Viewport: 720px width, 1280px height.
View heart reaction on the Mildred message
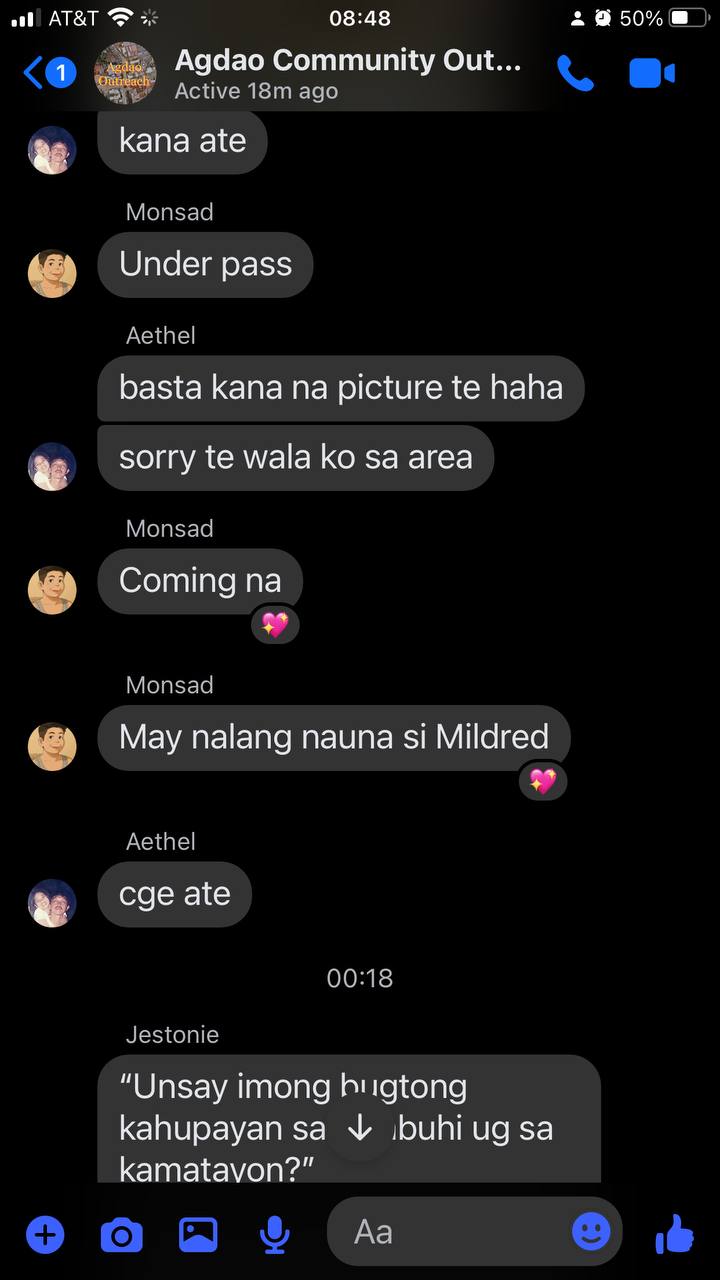click(x=543, y=781)
